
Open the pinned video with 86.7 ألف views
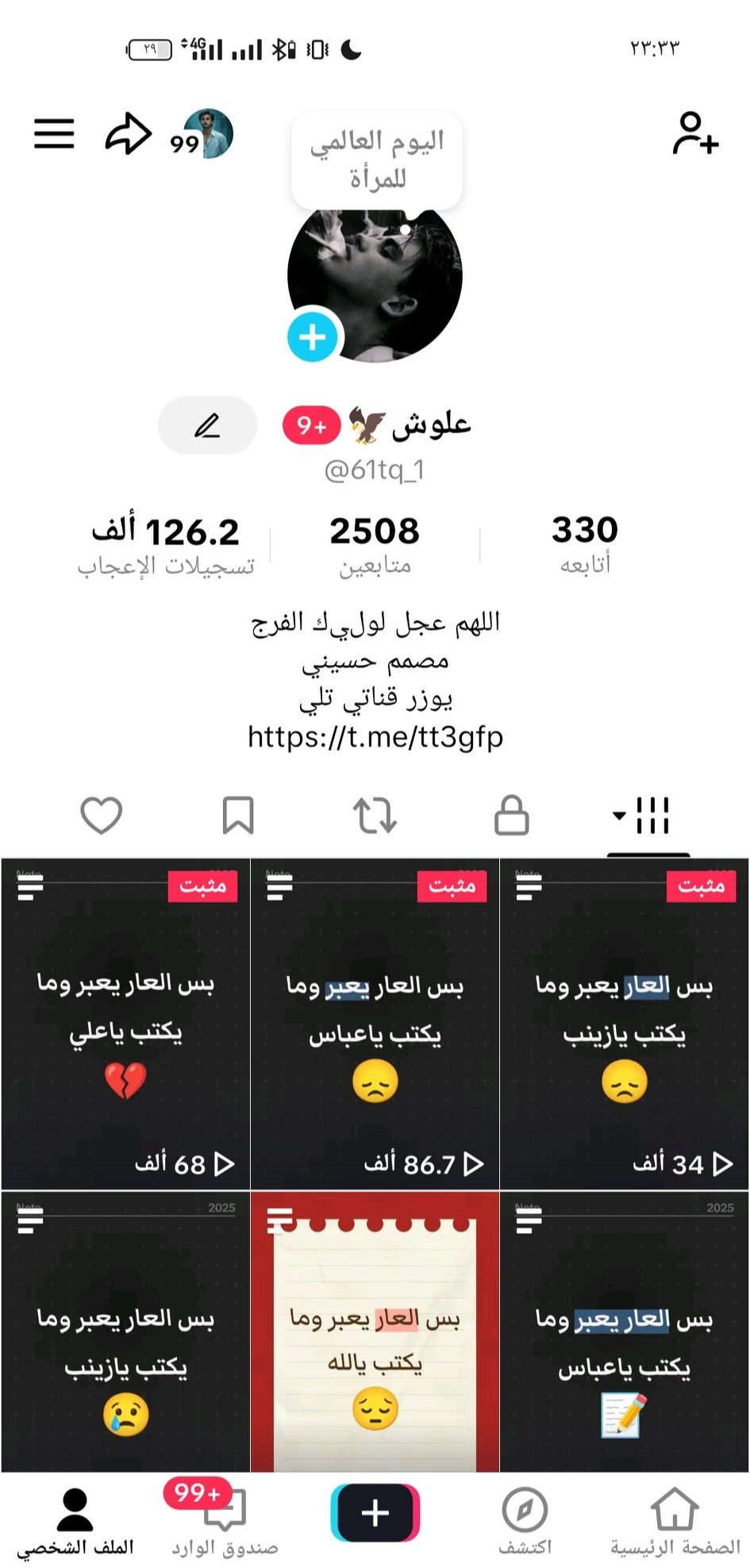tap(375, 1024)
